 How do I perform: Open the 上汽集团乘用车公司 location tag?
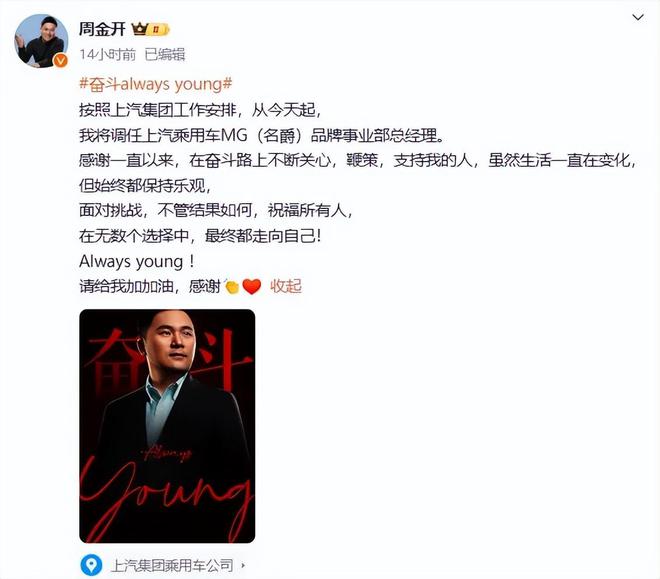172,566
